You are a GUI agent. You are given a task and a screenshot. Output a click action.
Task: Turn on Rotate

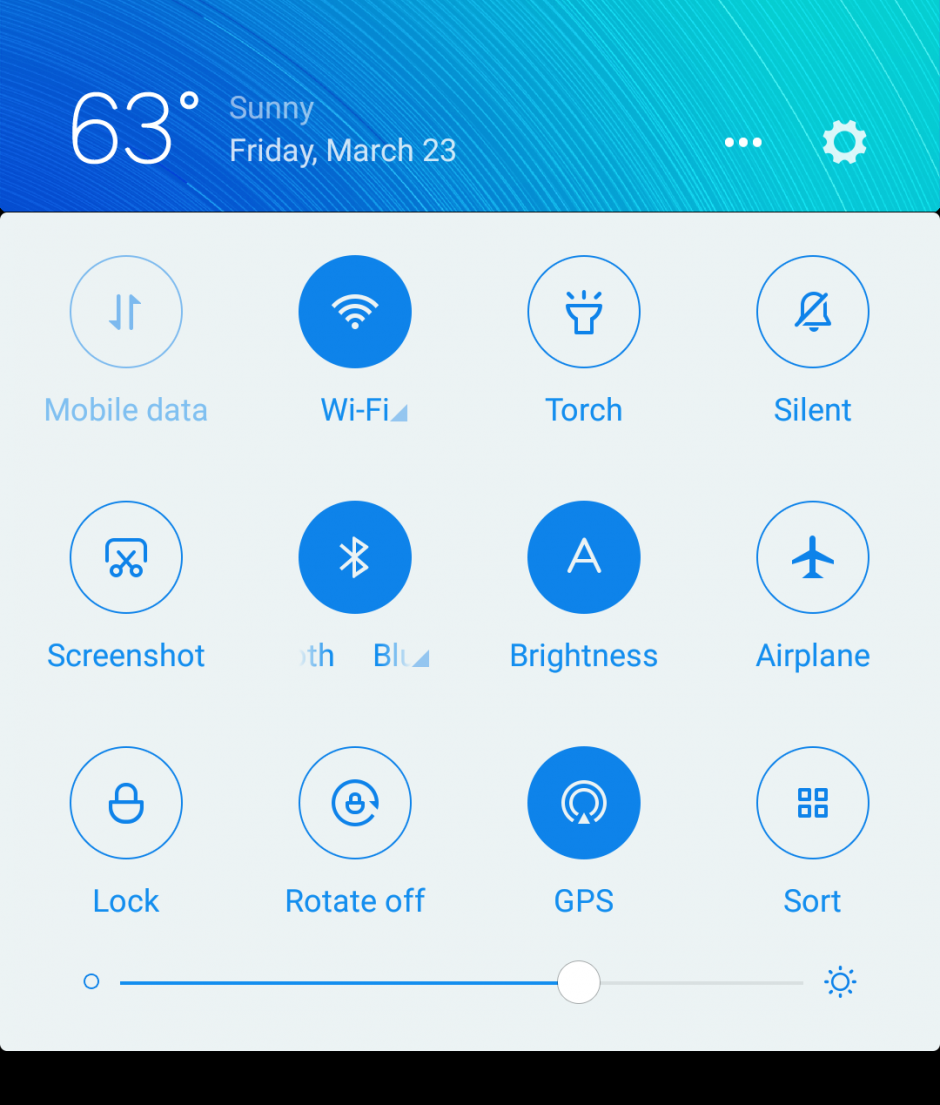355,803
